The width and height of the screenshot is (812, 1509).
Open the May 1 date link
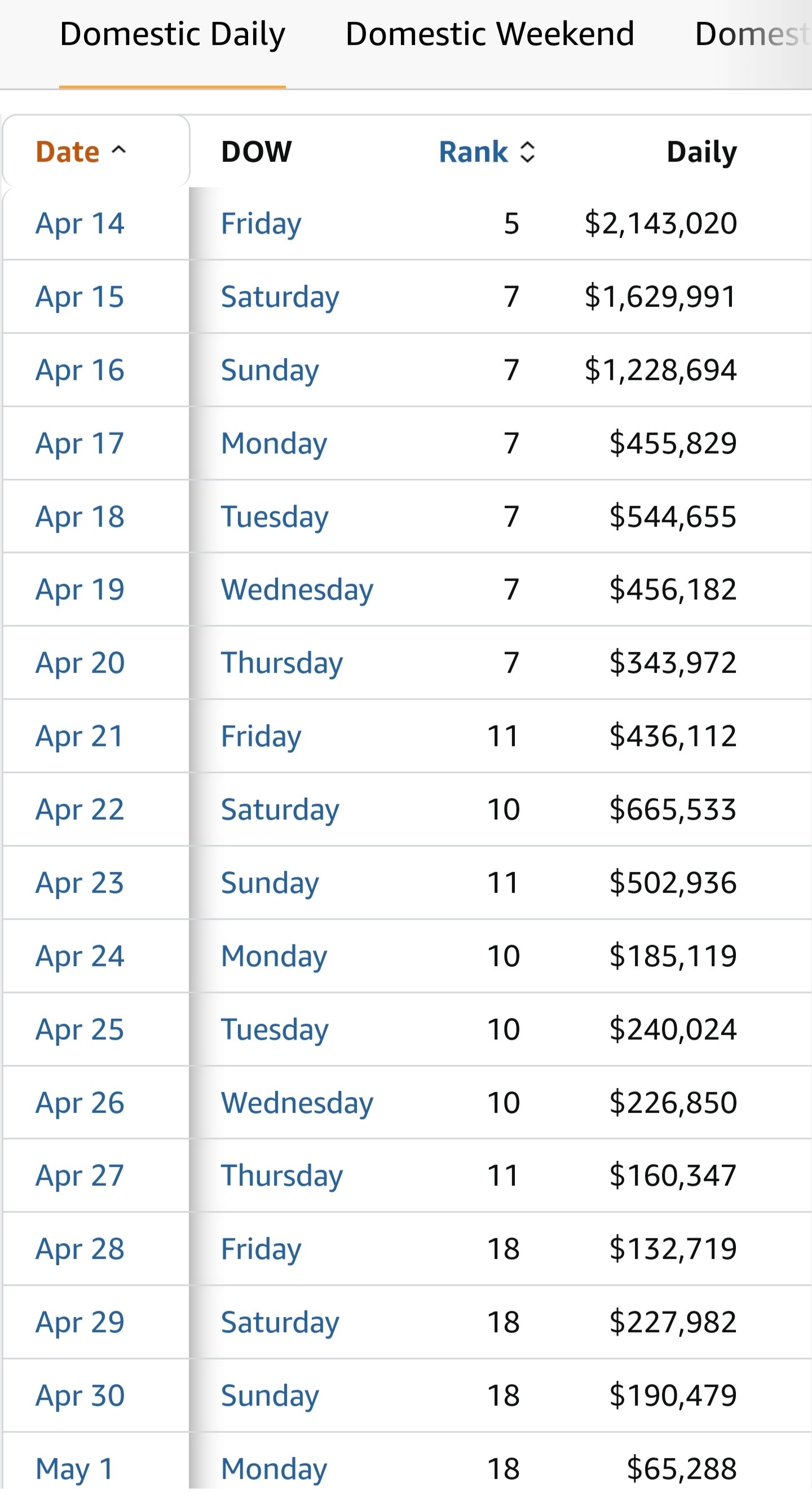(x=74, y=1468)
